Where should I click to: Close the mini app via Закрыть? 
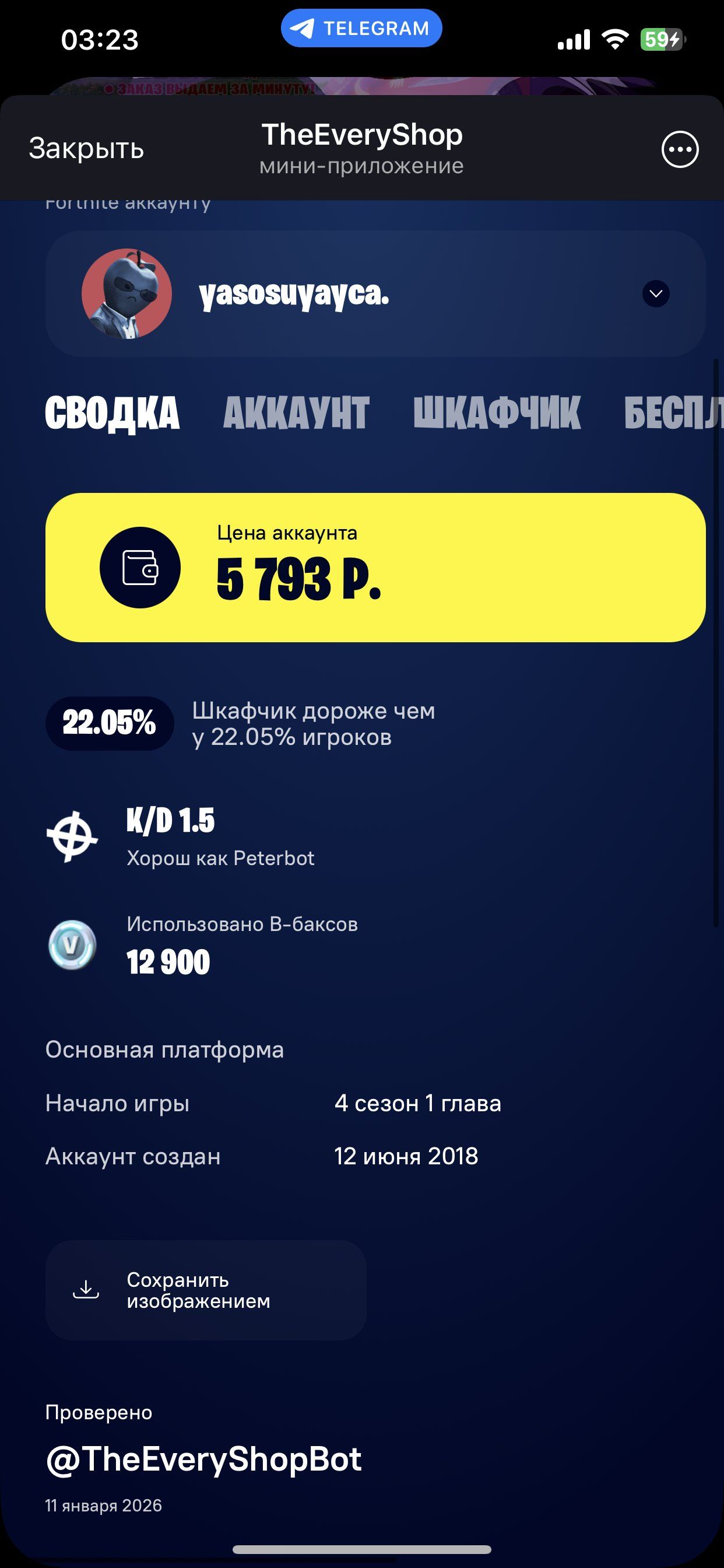coord(86,149)
